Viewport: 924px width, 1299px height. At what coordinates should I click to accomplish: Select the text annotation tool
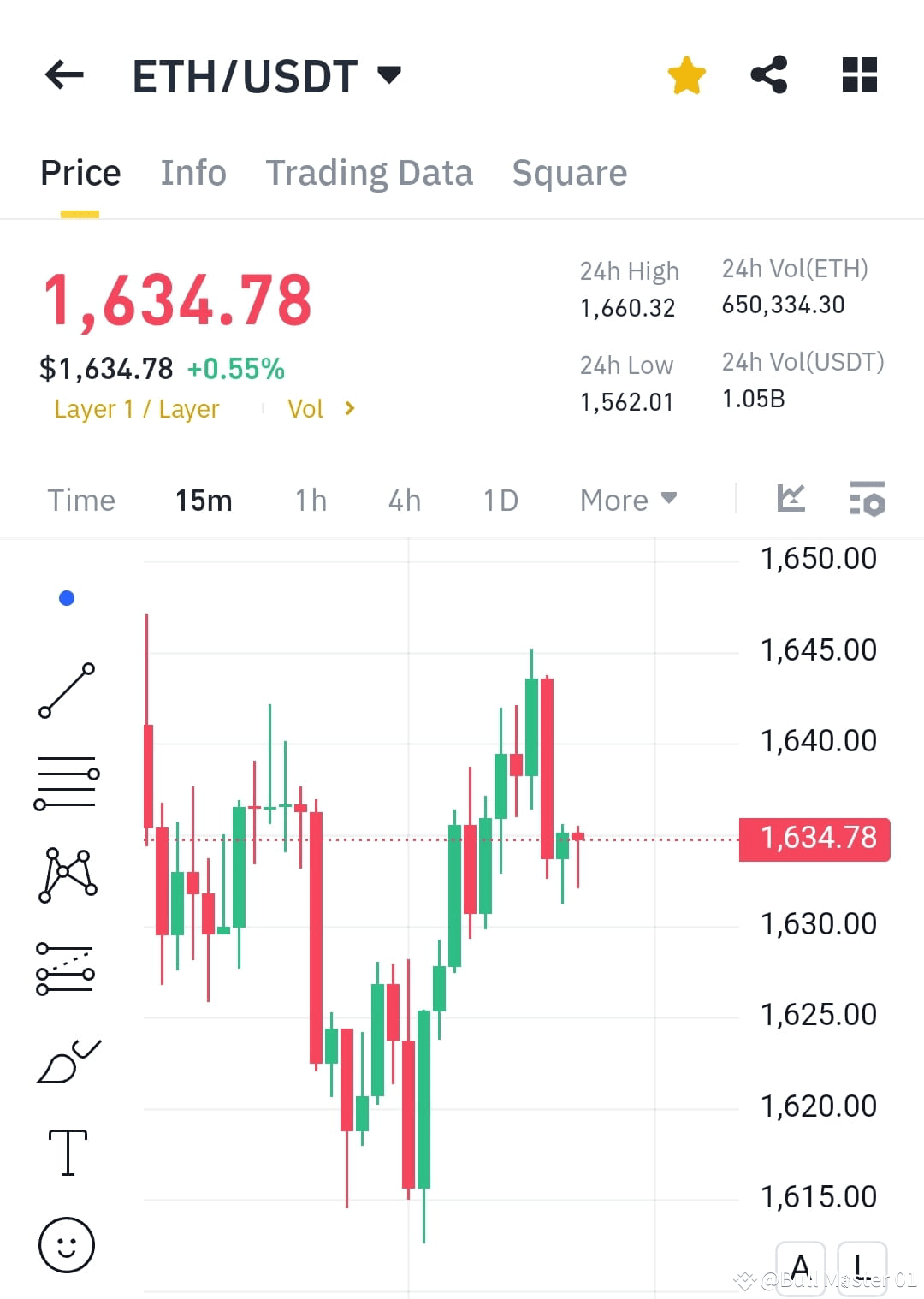click(x=67, y=1151)
